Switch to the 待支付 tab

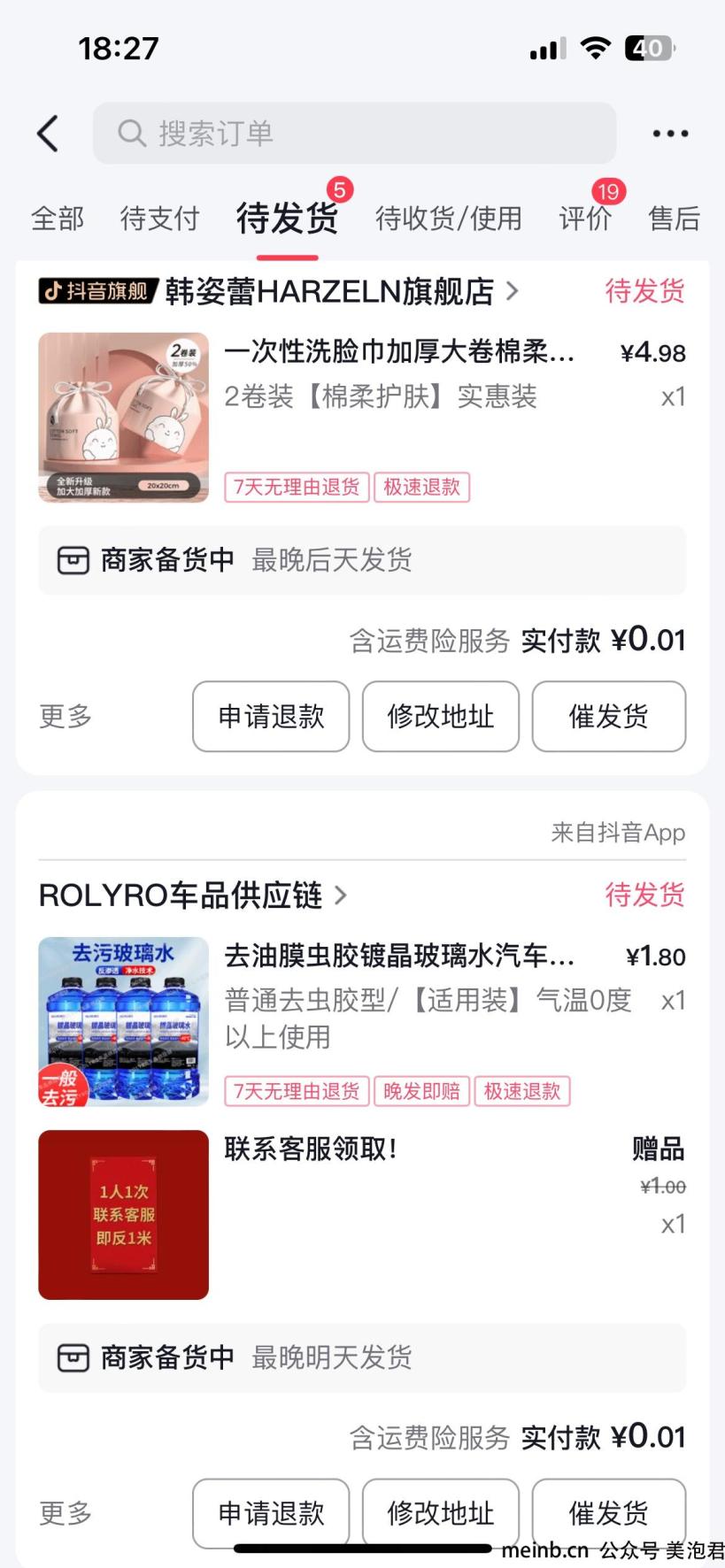click(x=160, y=218)
